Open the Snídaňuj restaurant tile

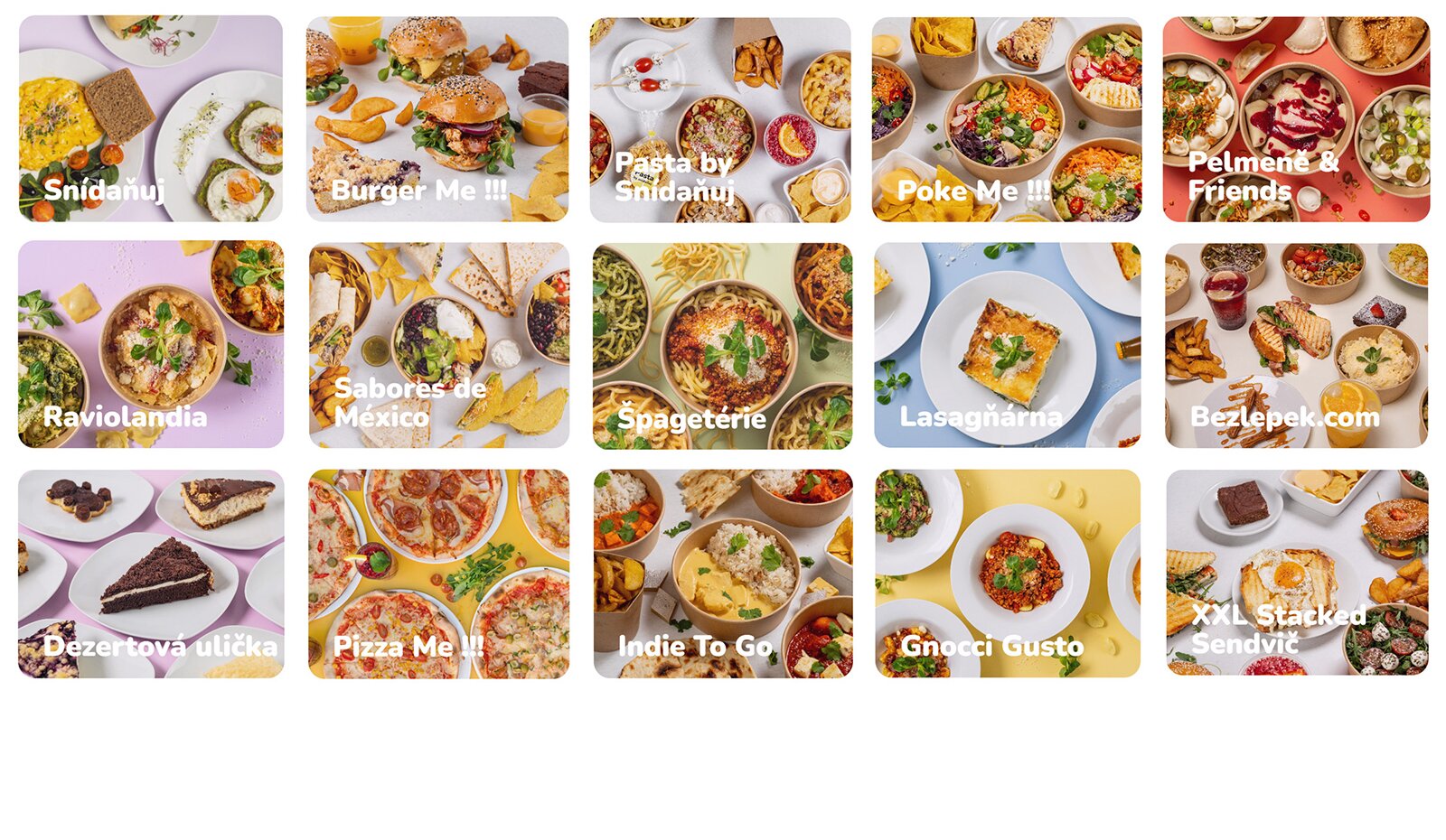(150, 118)
